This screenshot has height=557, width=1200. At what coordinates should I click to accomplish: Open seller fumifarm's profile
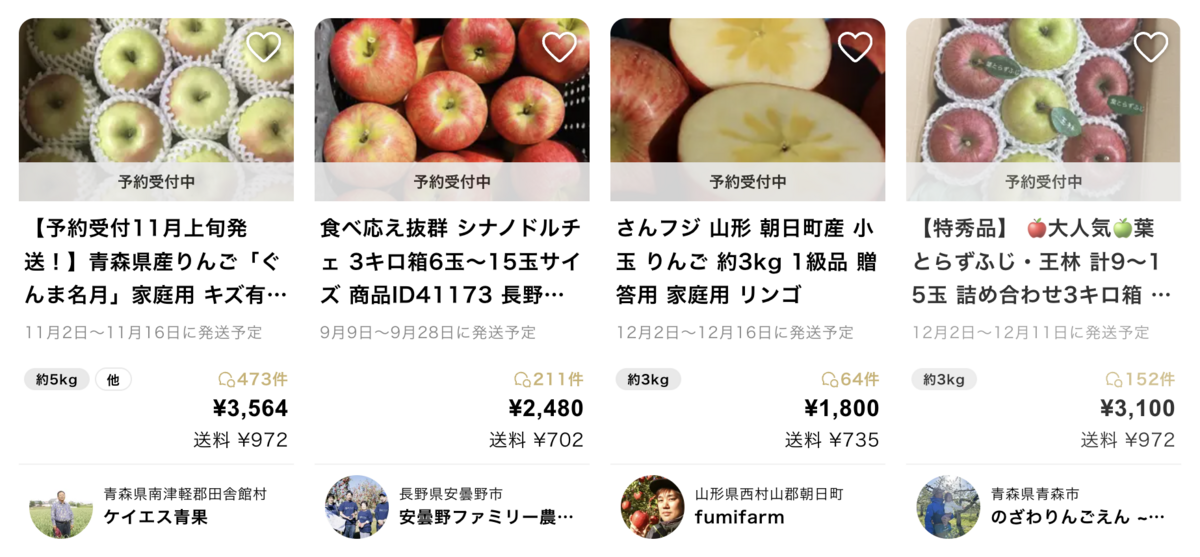click(740, 517)
